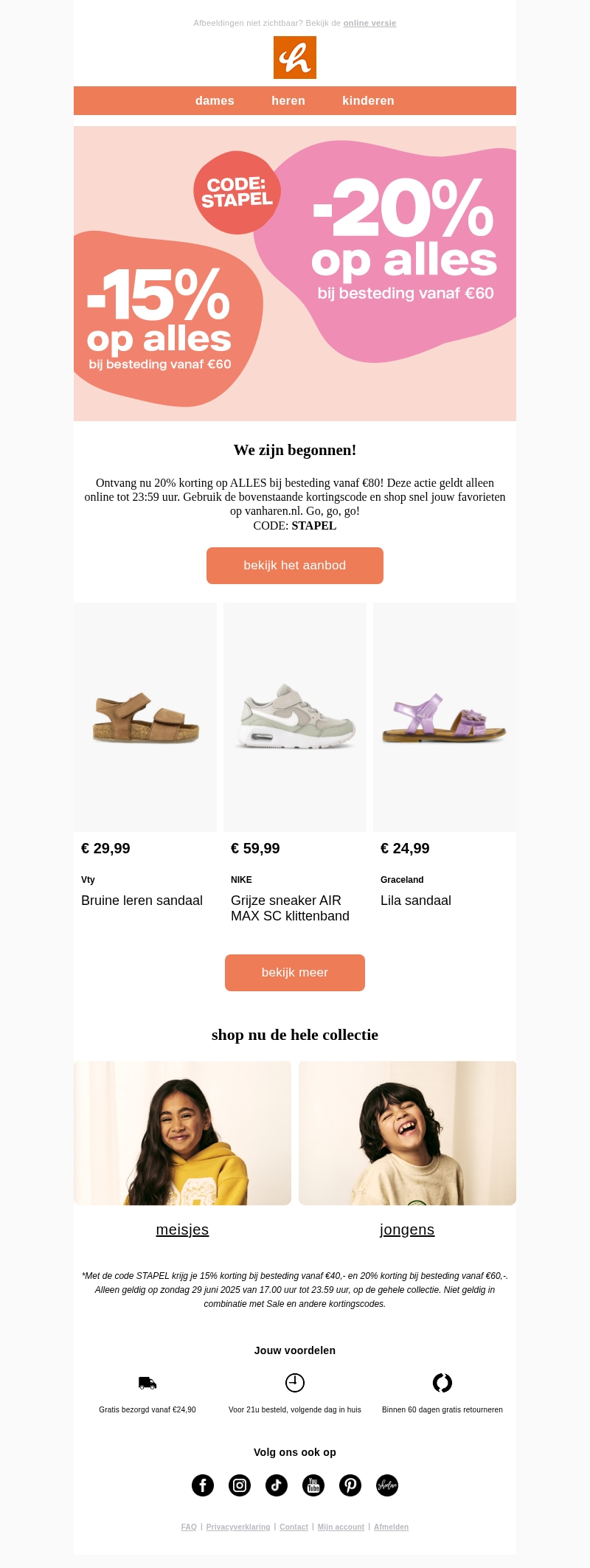Select the heren category
The height and width of the screenshot is (1568, 590).
point(288,101)
